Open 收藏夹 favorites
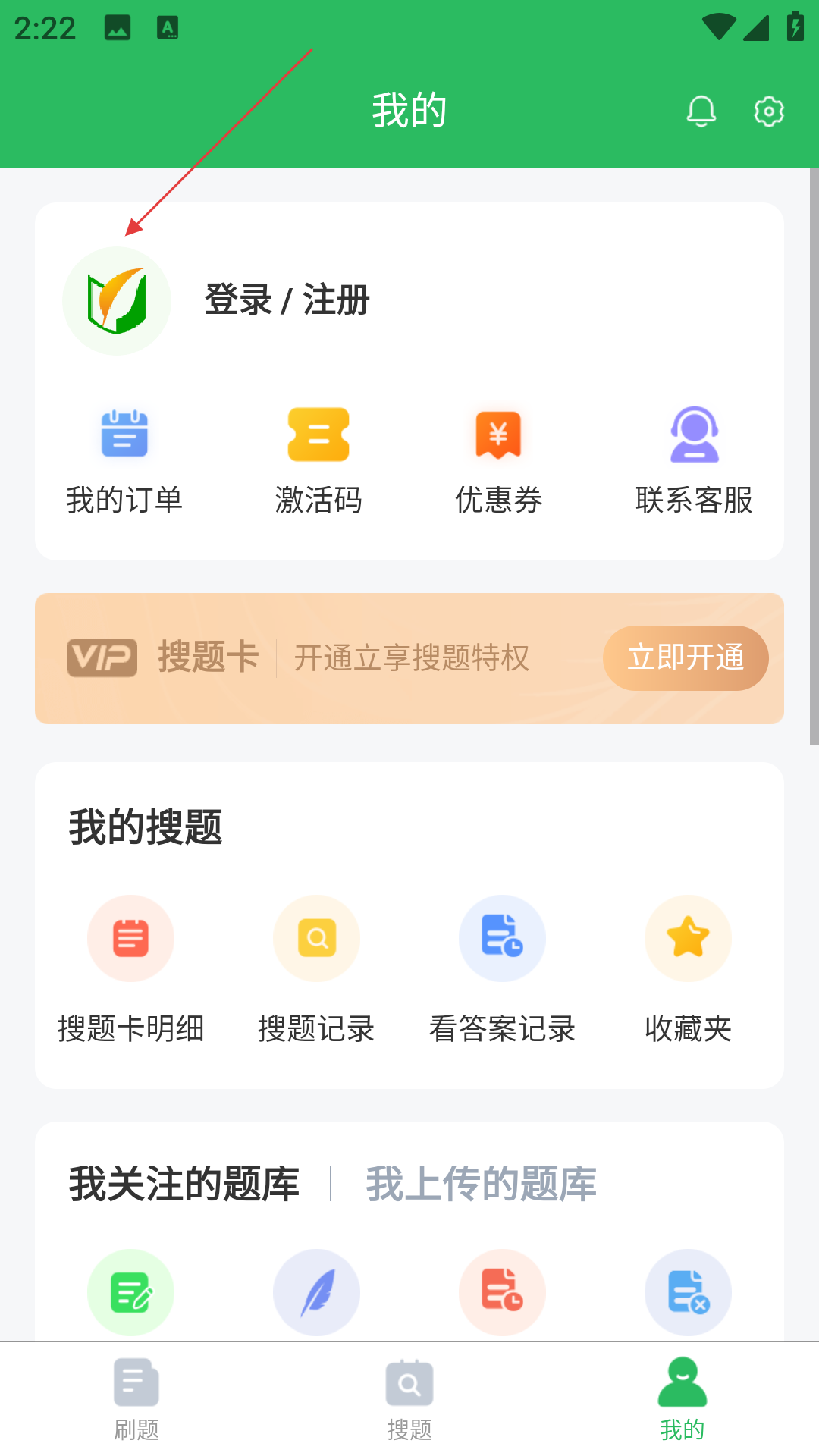This screenshot has height=1456, width=819. point(688,971)
